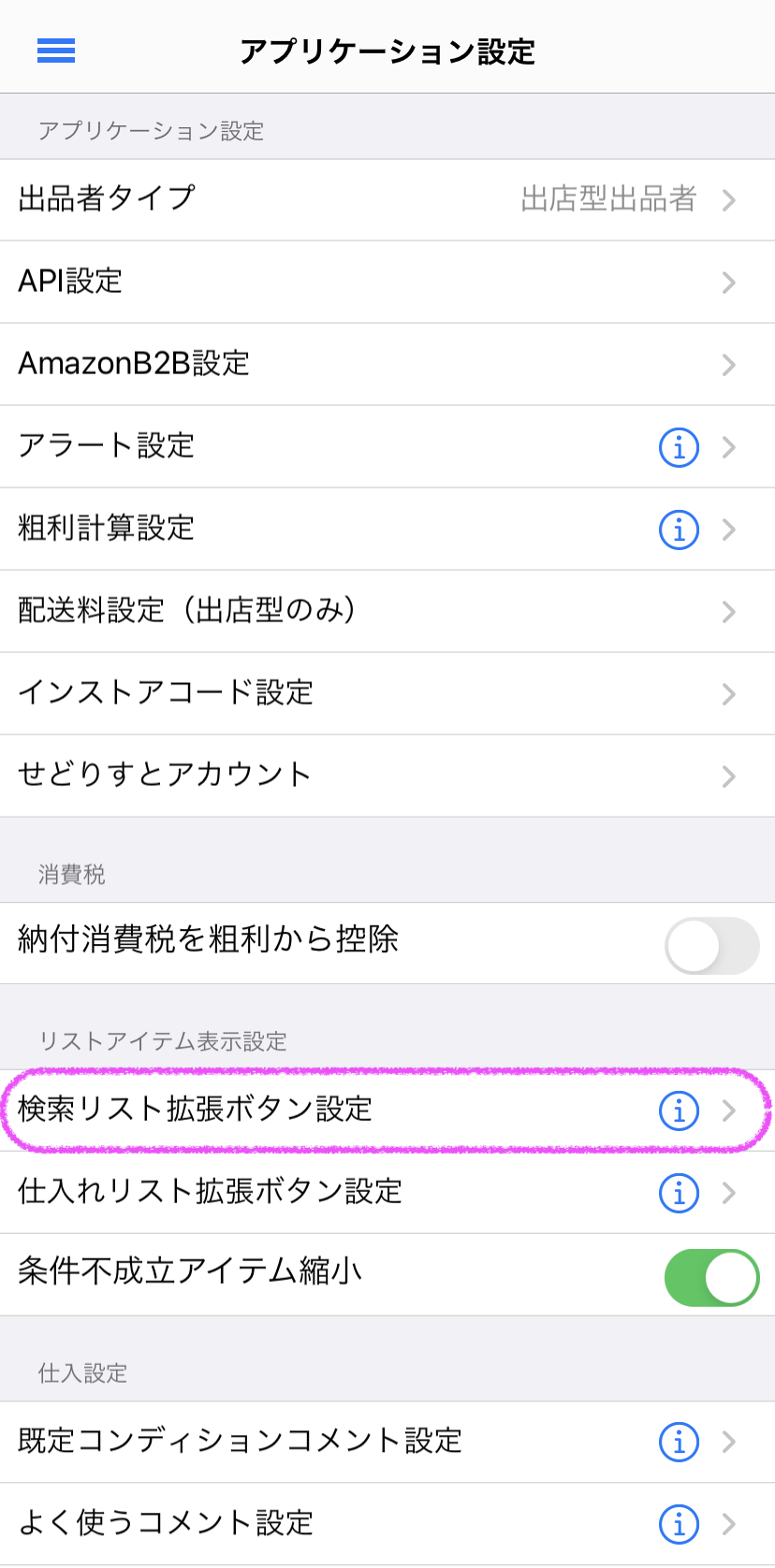The height and width of the screenshot is (1568, 775).
Task: Open the hamburger drawer menu
Action: point(56,51)
